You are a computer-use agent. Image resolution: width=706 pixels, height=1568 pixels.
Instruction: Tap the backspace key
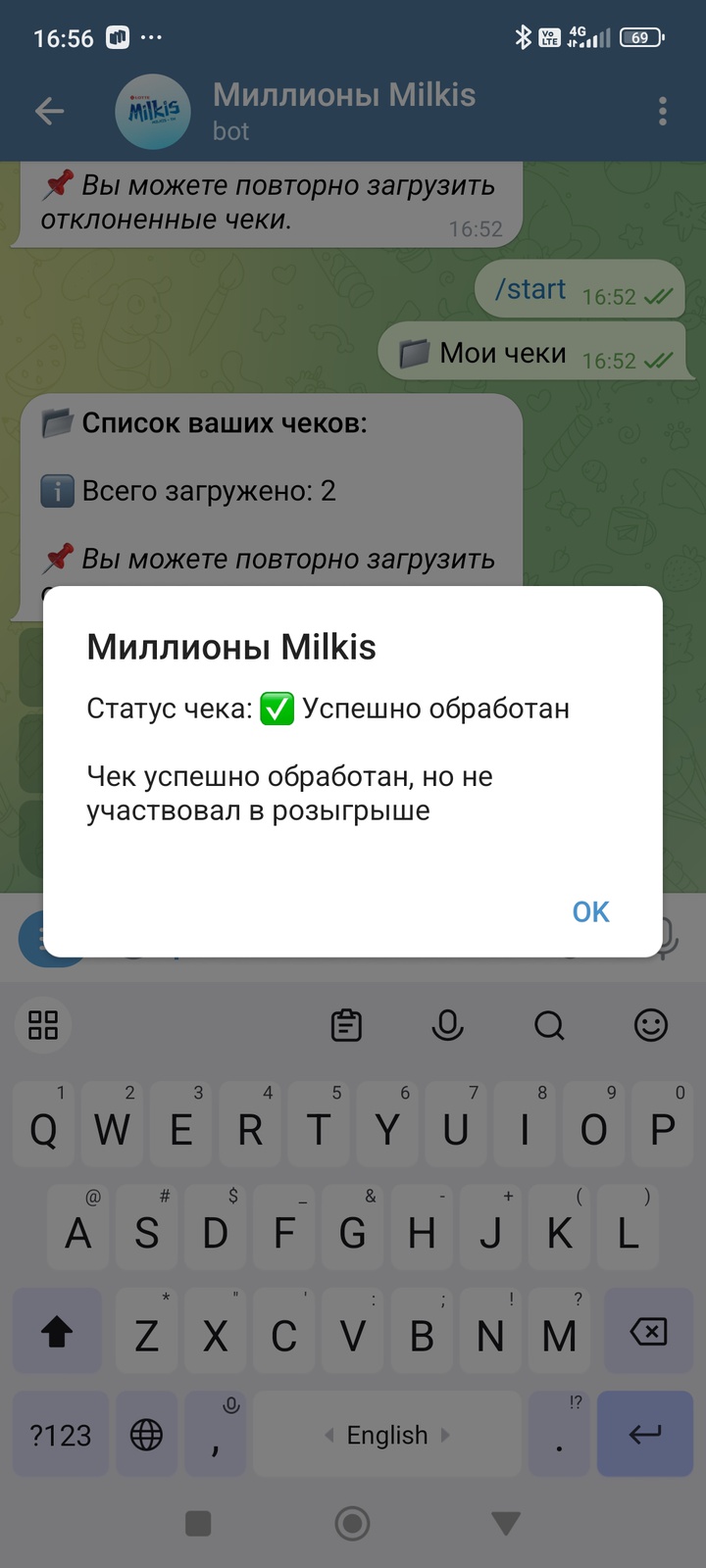648,1332
